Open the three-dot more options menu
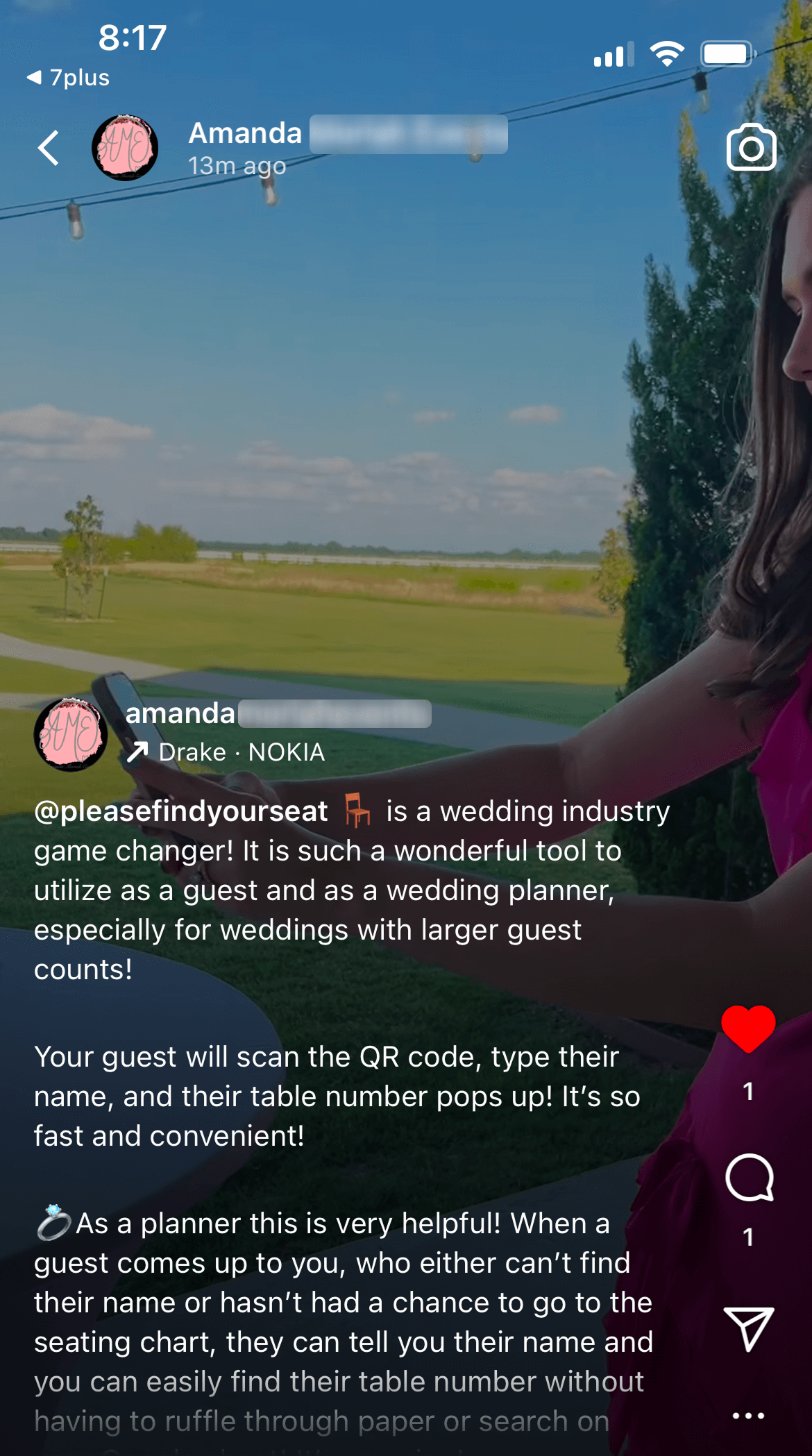This screenshot has width=812, height=1456. click(748, 1416)
